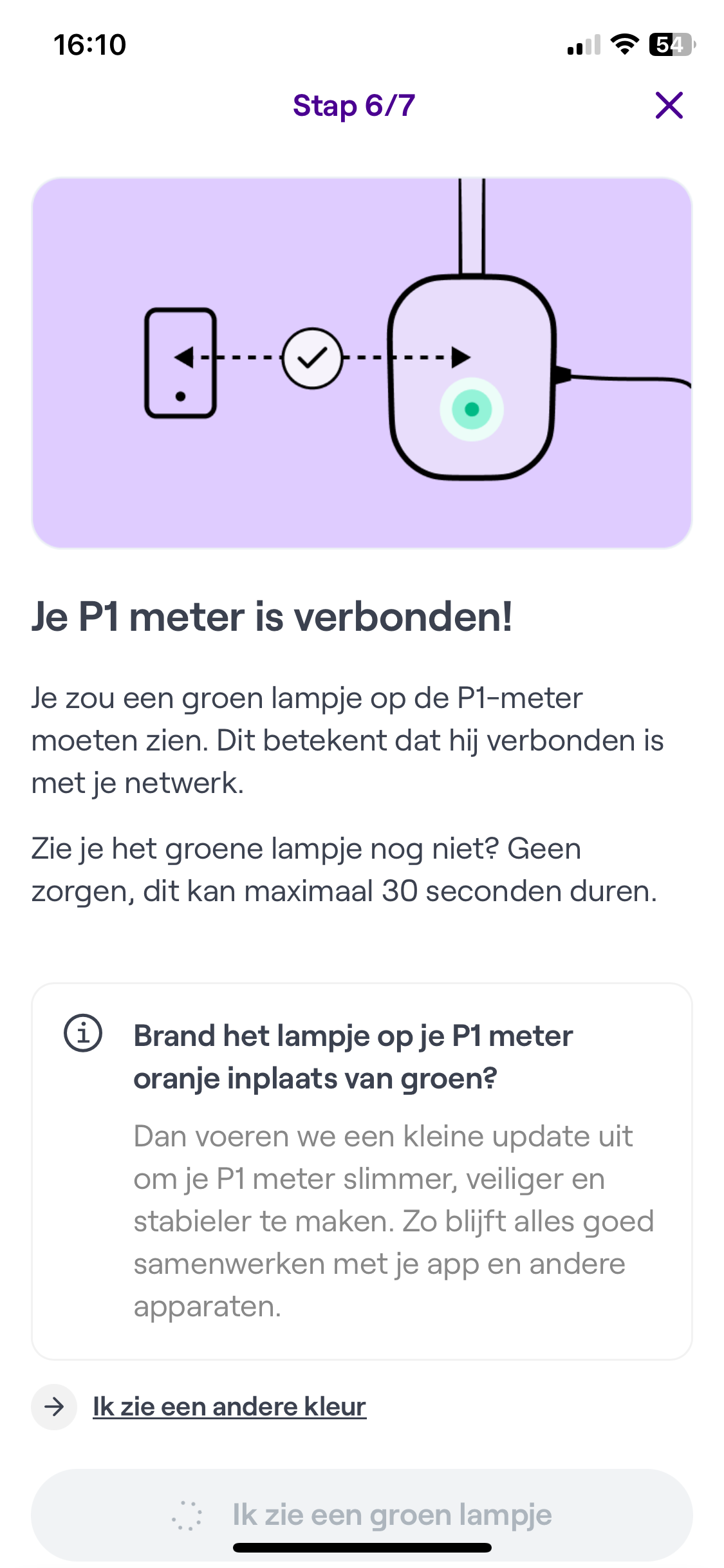
Task: Select the 'Stap 6/7' header
Action: (x=355, y=106)
